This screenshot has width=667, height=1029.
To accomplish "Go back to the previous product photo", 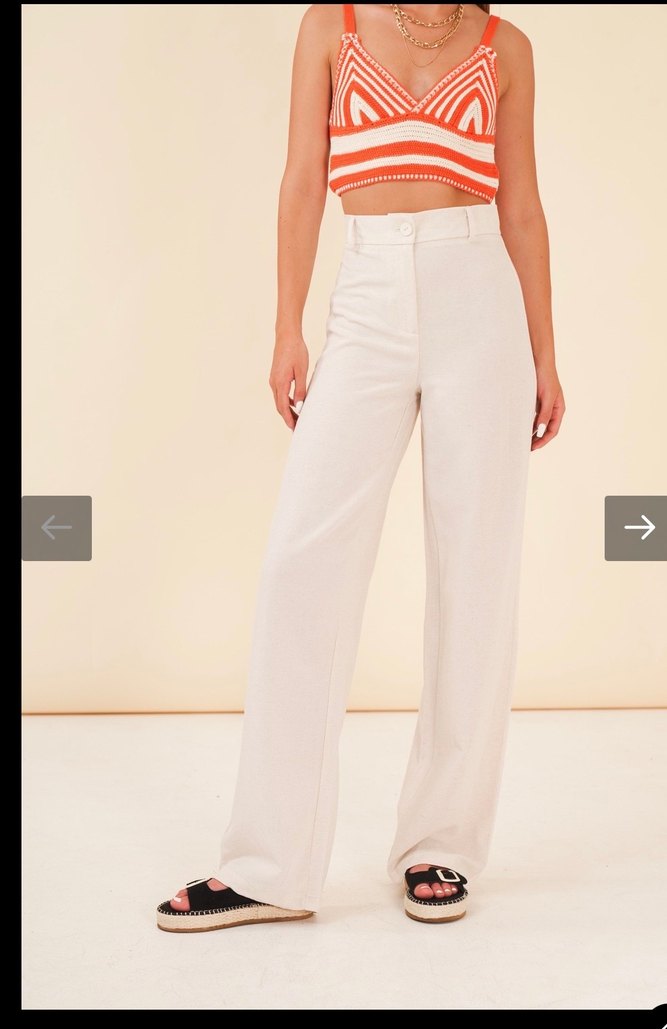I will [56, 528].
